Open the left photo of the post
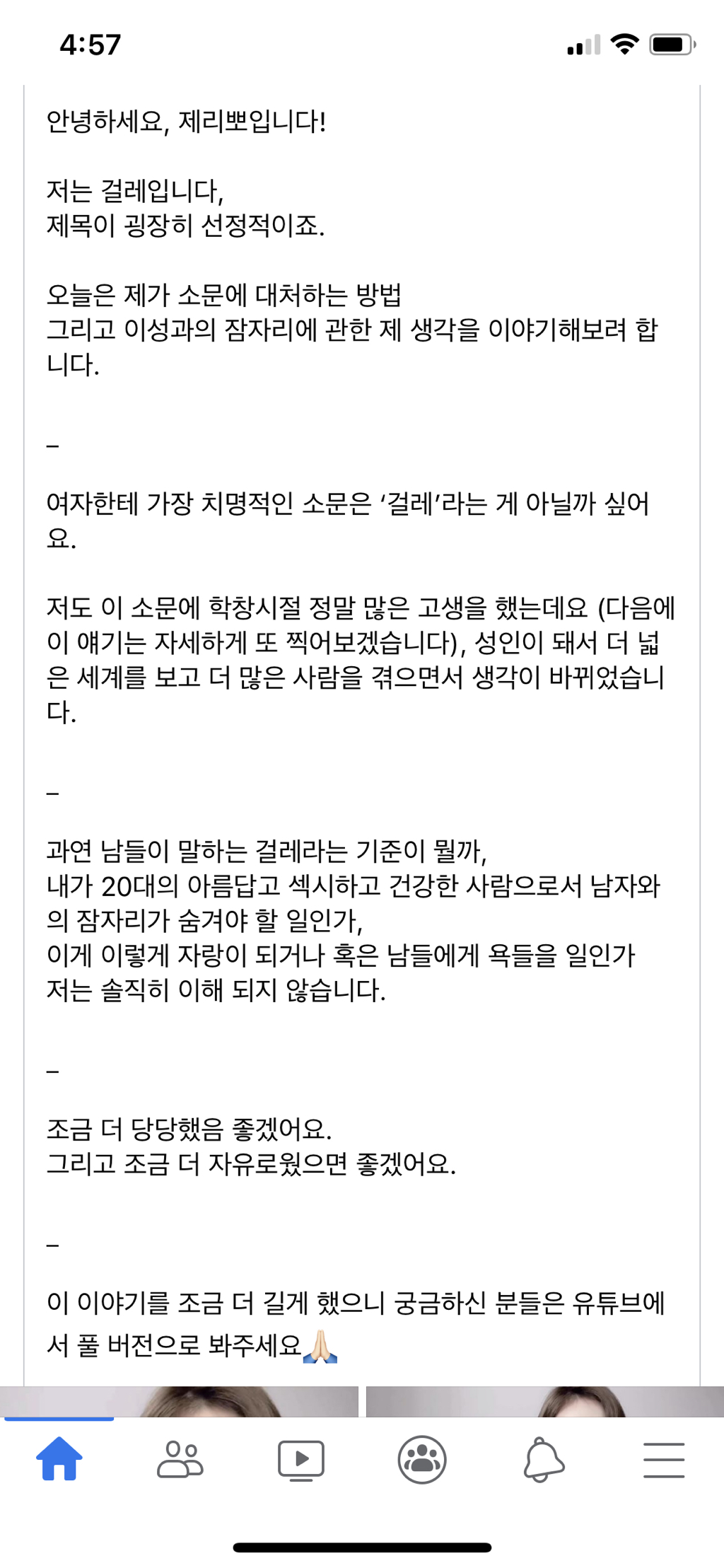The width and height of the screenshot is (724, 1568). coord(179,1401)
